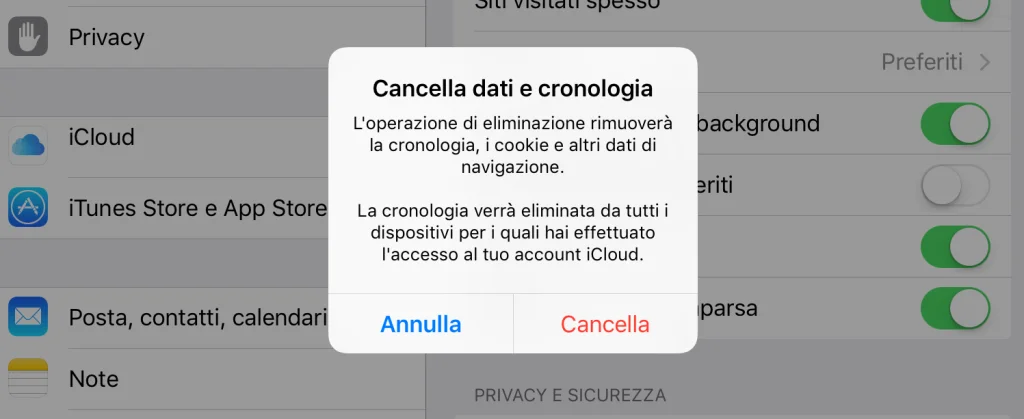Tap Annulla to dismiss the dialog

coord(421,324)
